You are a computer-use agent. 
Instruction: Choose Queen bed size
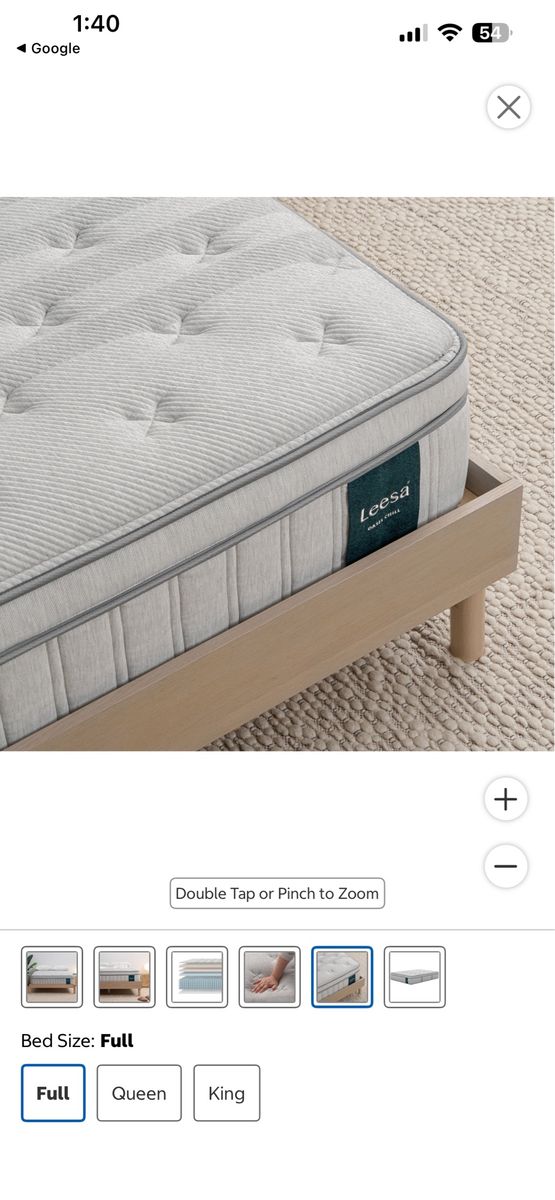point(139,1093)
